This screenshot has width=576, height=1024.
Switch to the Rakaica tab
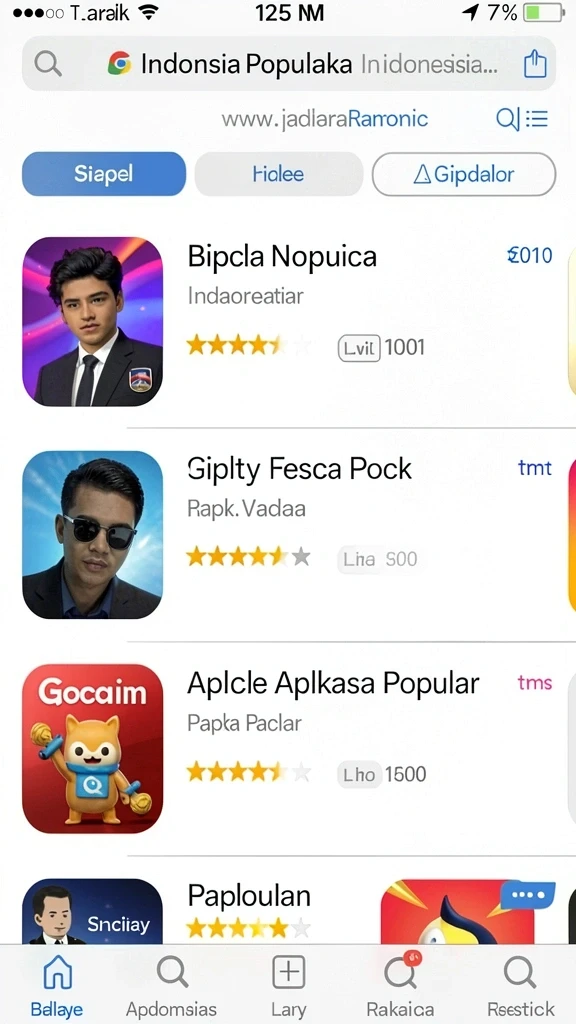[x=400, y=985]
